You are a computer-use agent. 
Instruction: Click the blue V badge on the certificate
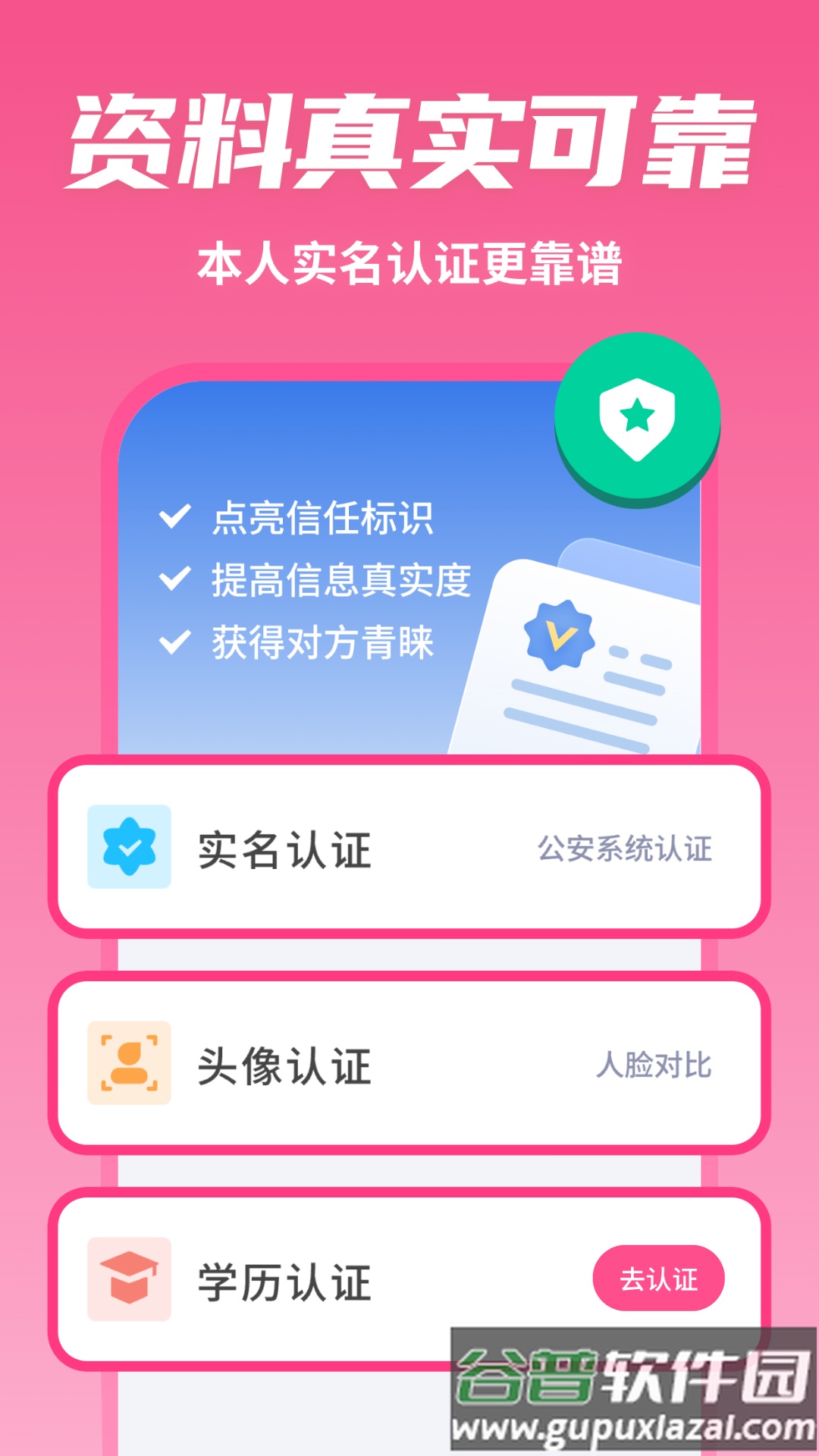pos(559,635)
